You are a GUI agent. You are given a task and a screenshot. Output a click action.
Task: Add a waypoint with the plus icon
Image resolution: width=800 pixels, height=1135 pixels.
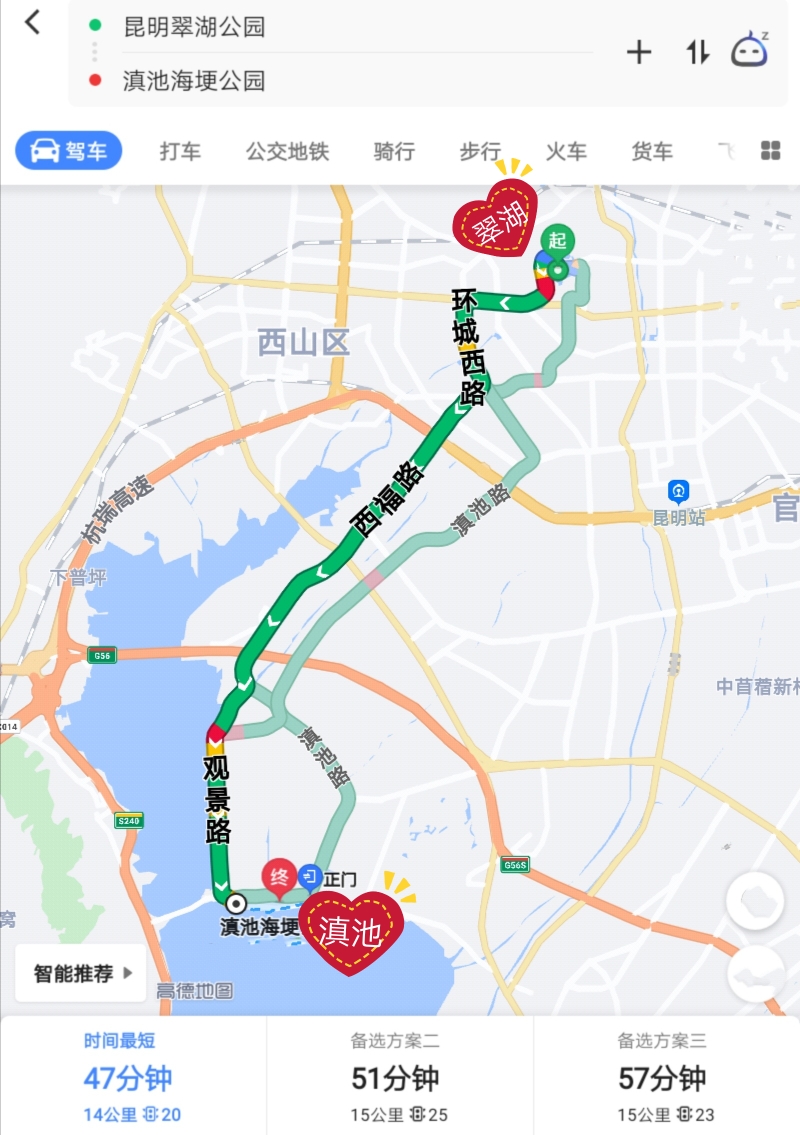[638, 53]
